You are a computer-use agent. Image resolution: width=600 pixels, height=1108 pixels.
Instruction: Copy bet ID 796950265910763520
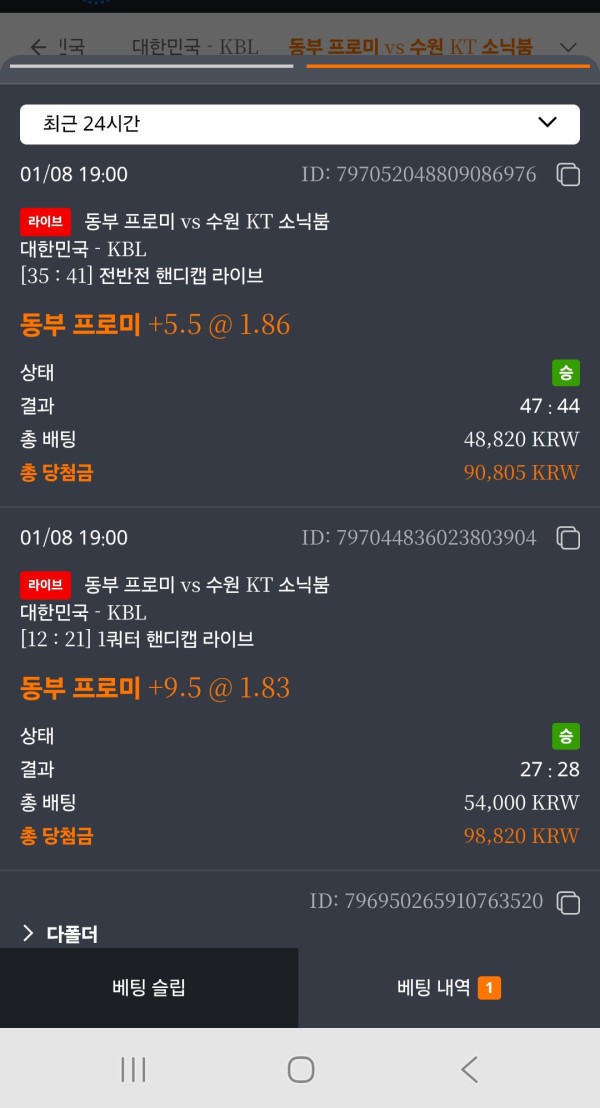point(568,902)
